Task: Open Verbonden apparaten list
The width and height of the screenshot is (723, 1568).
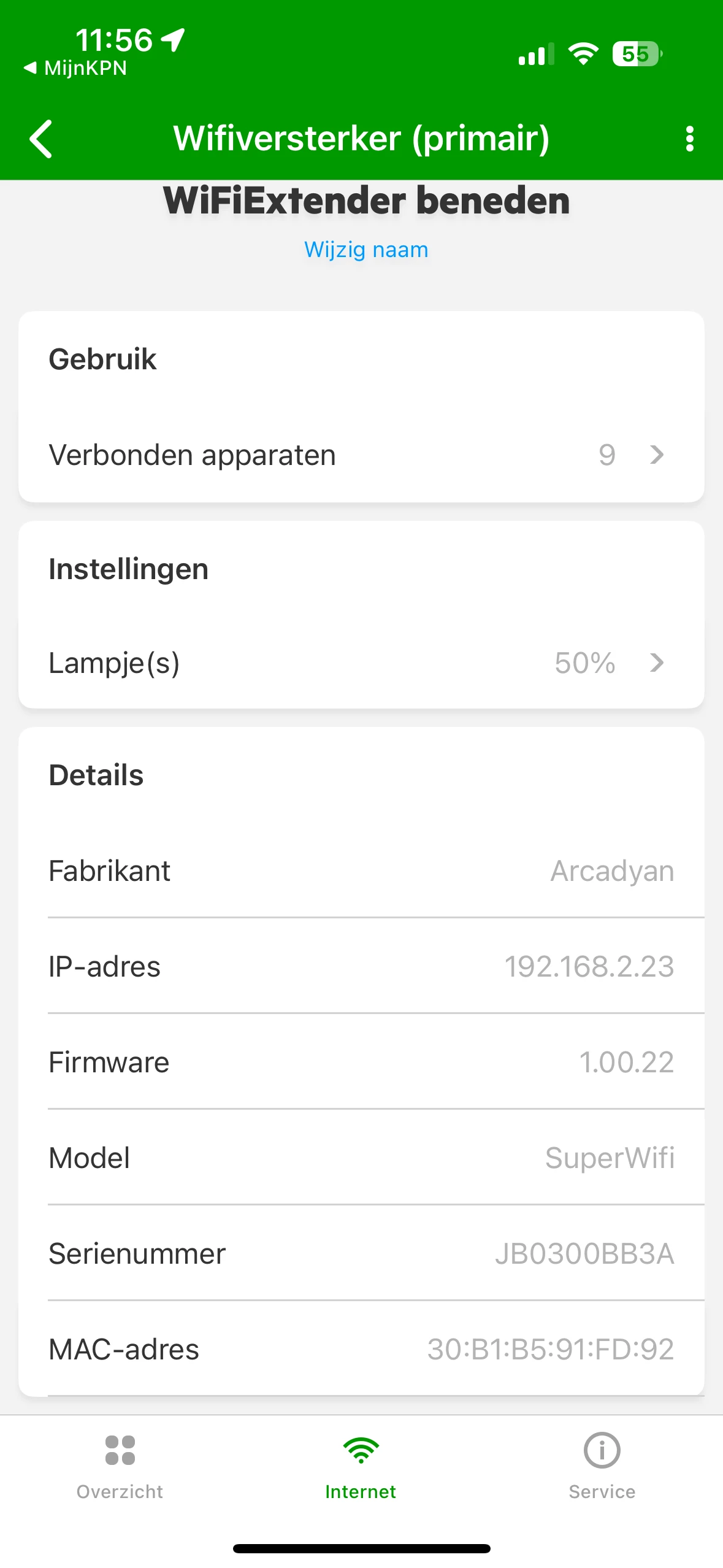Action: click(361, 455)
